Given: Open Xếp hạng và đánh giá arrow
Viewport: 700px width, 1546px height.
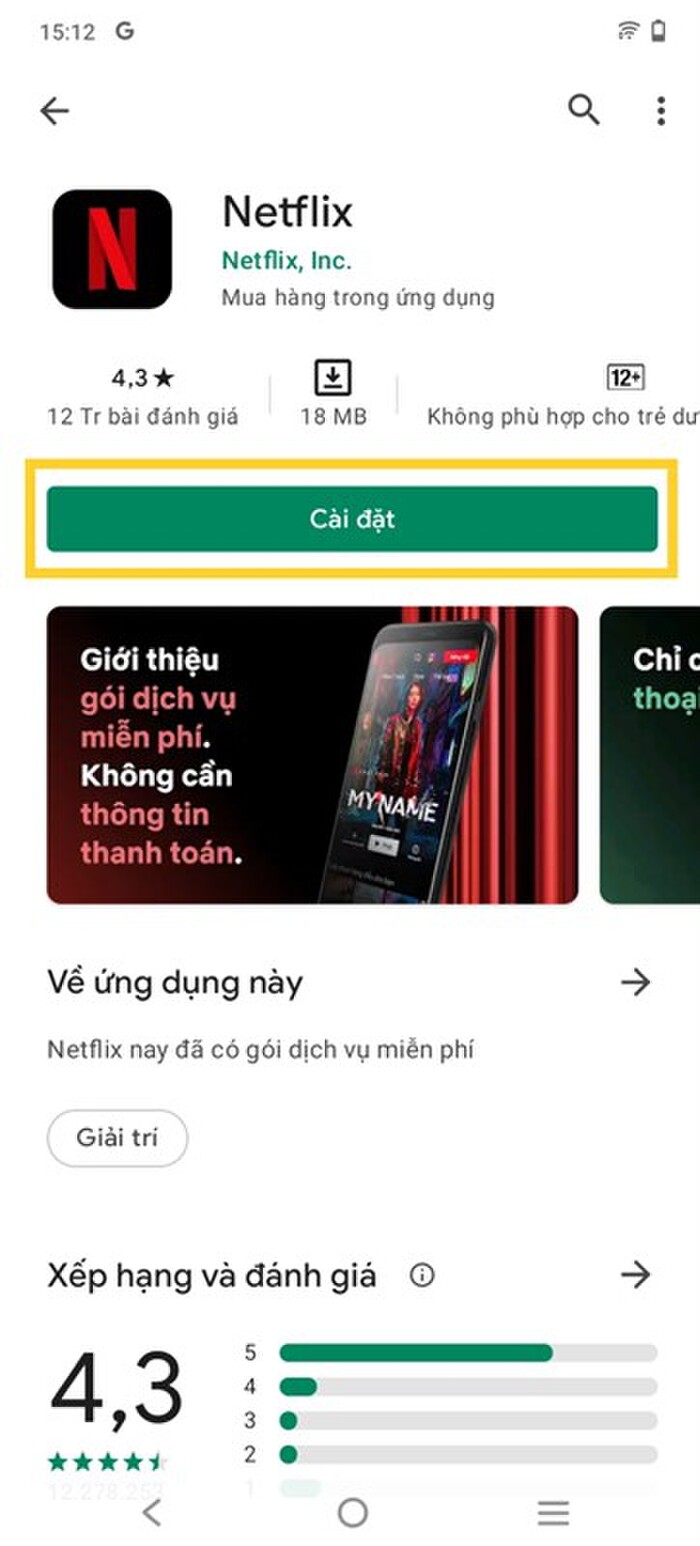Looking at the screenshot, I should point(635,1275).
